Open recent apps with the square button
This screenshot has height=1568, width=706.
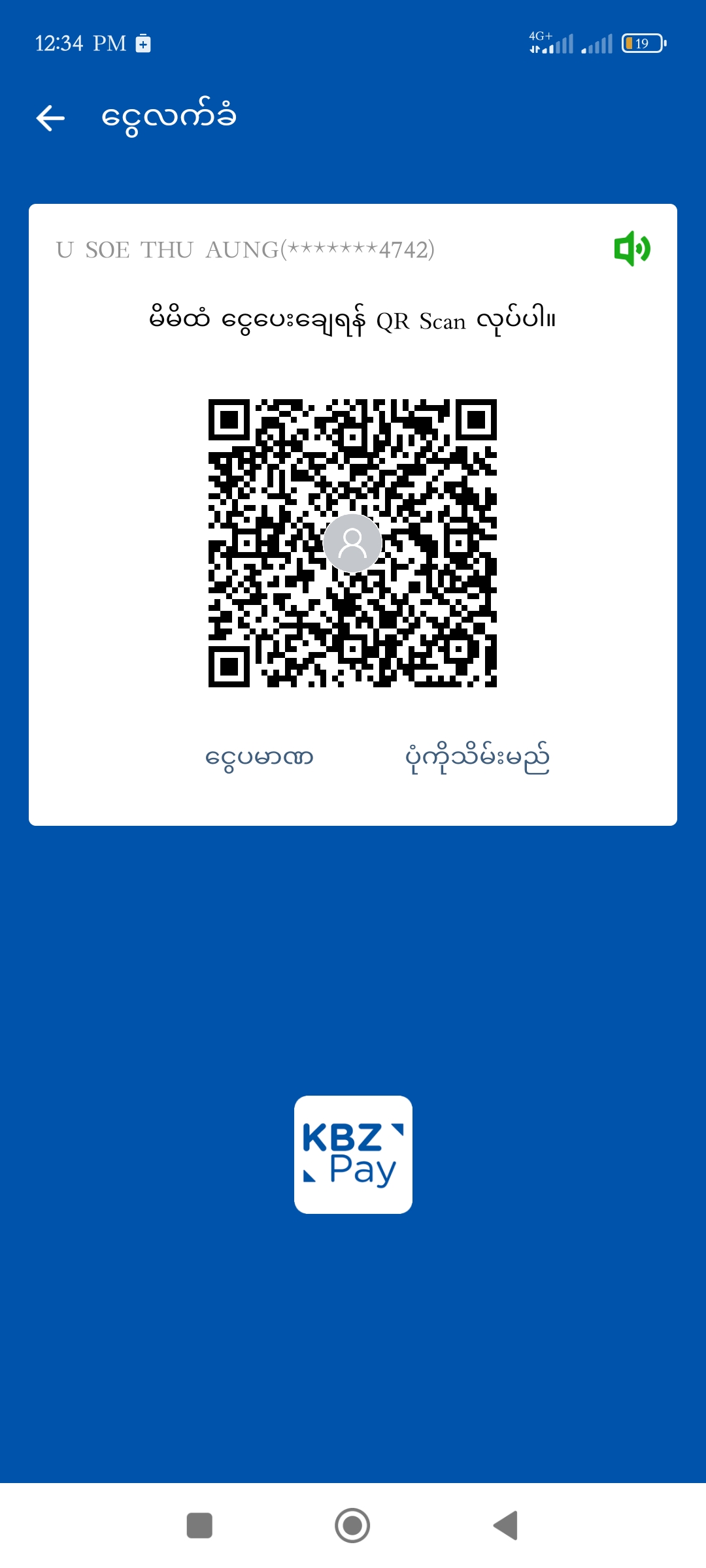tap(199, 1526)
